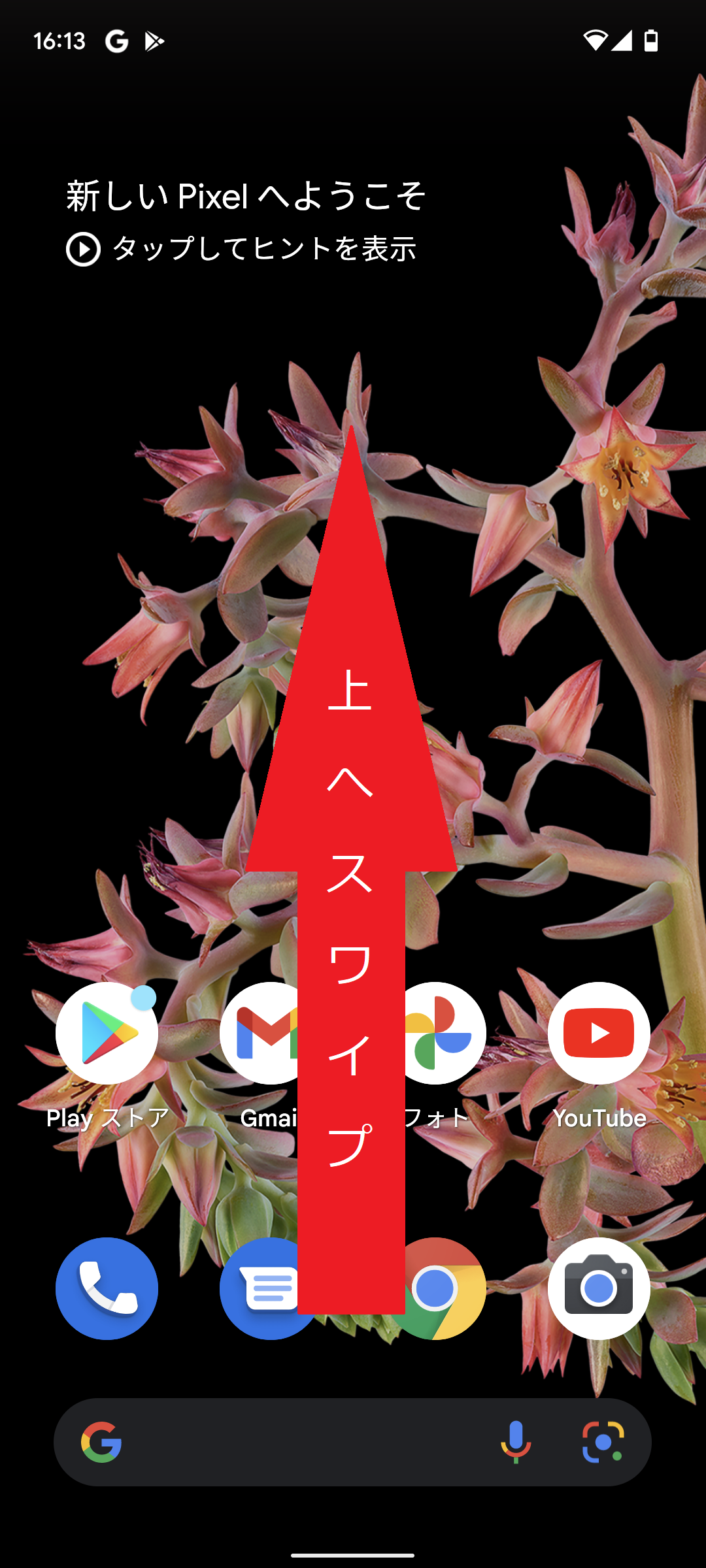The image size is (706, 1568).
Task: Open Google Lens from the search bar
Action: click(603, 1443)
